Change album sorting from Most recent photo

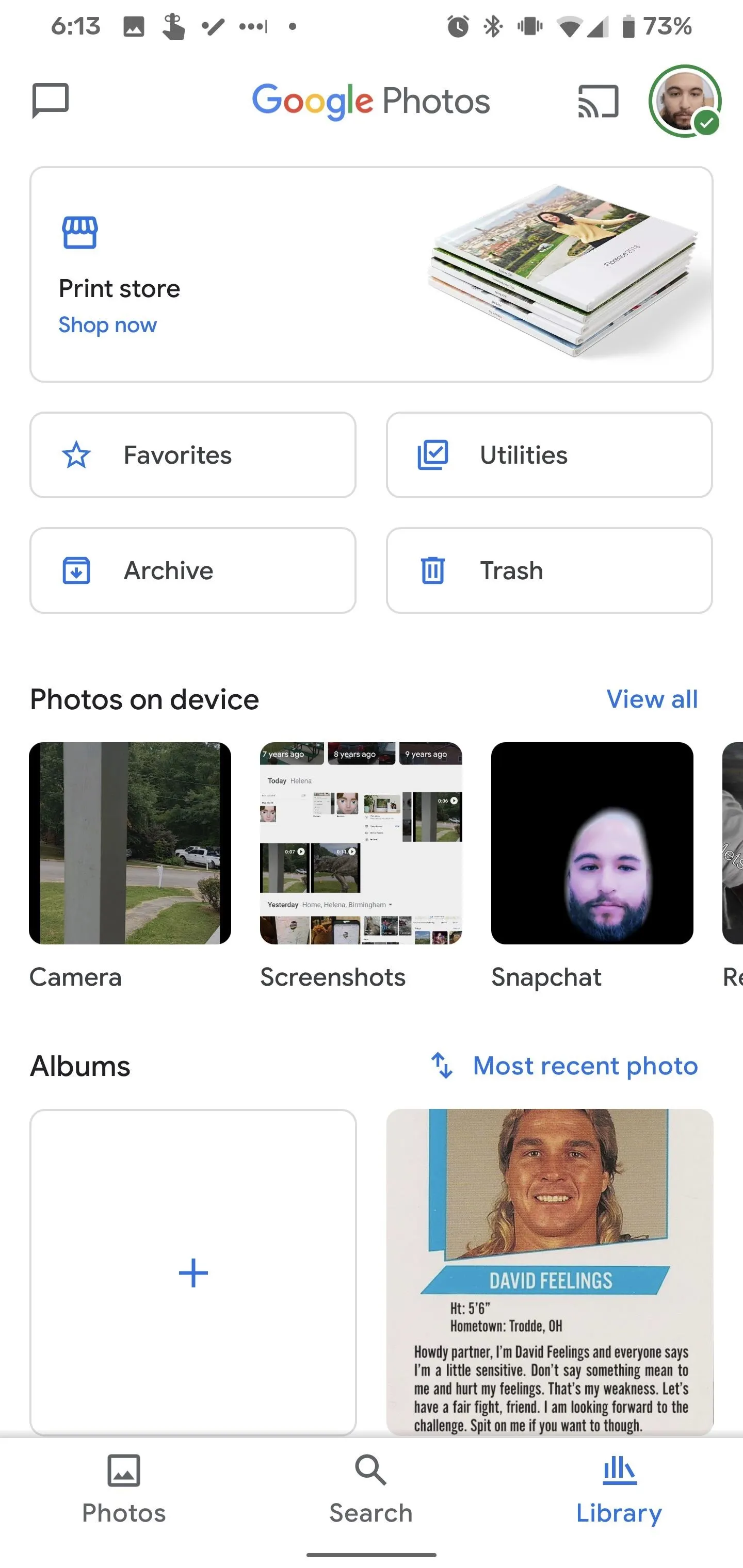click(x=564, y=1066)
